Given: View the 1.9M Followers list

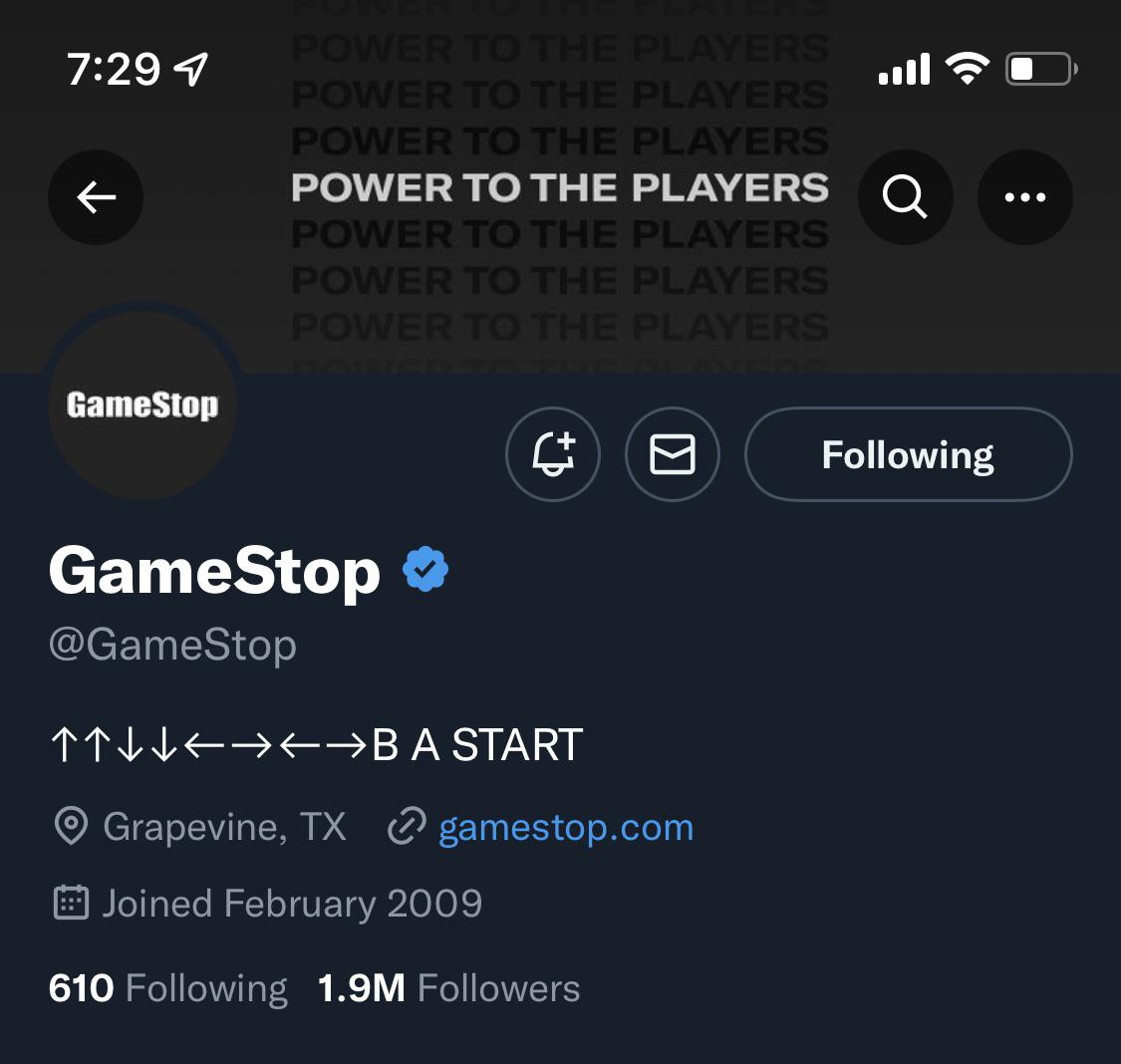Looking at the screenshot, I should point(448,988).
